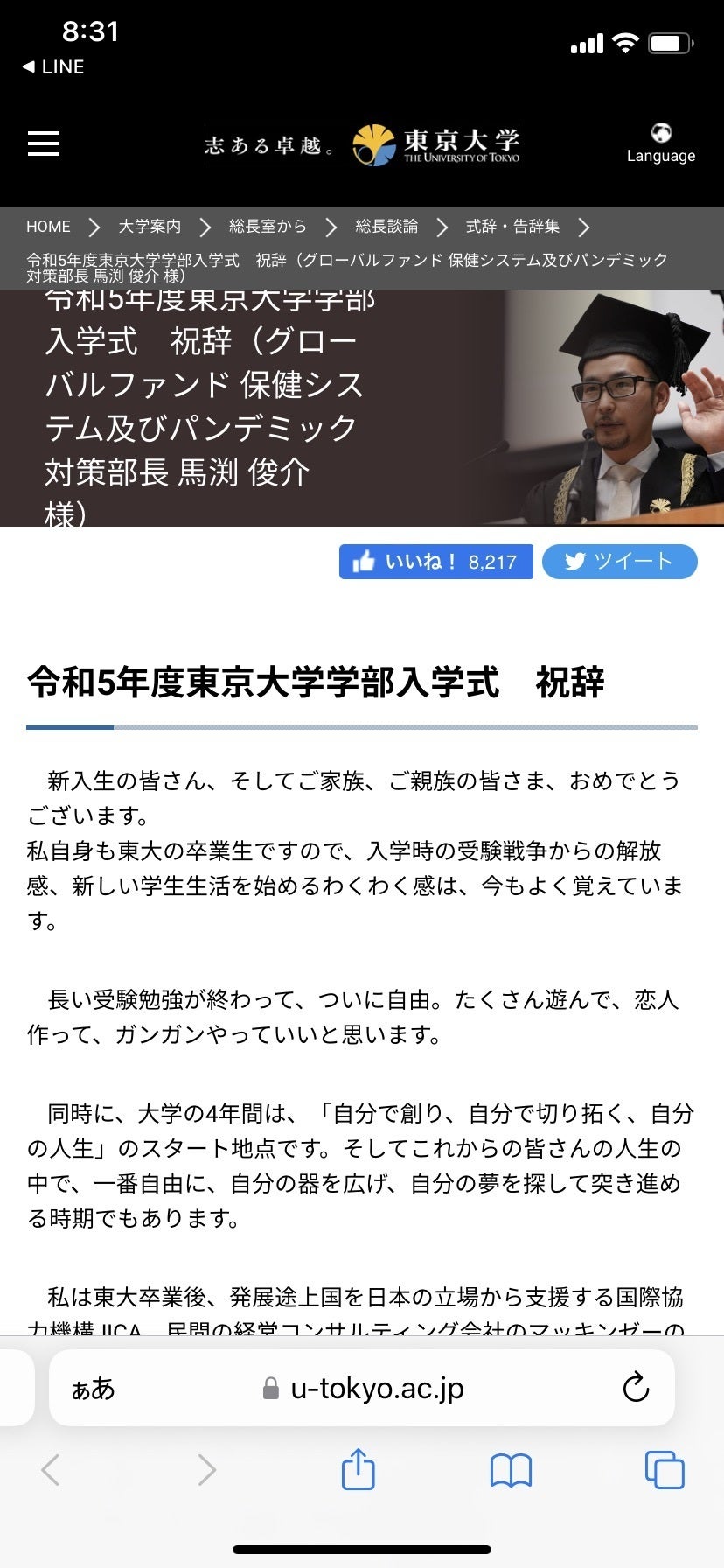Show all open Safari tabs
Image resolution: width=724 pixels, height=1568 pixels.
pyautogui.click(x=664, y=1470)
